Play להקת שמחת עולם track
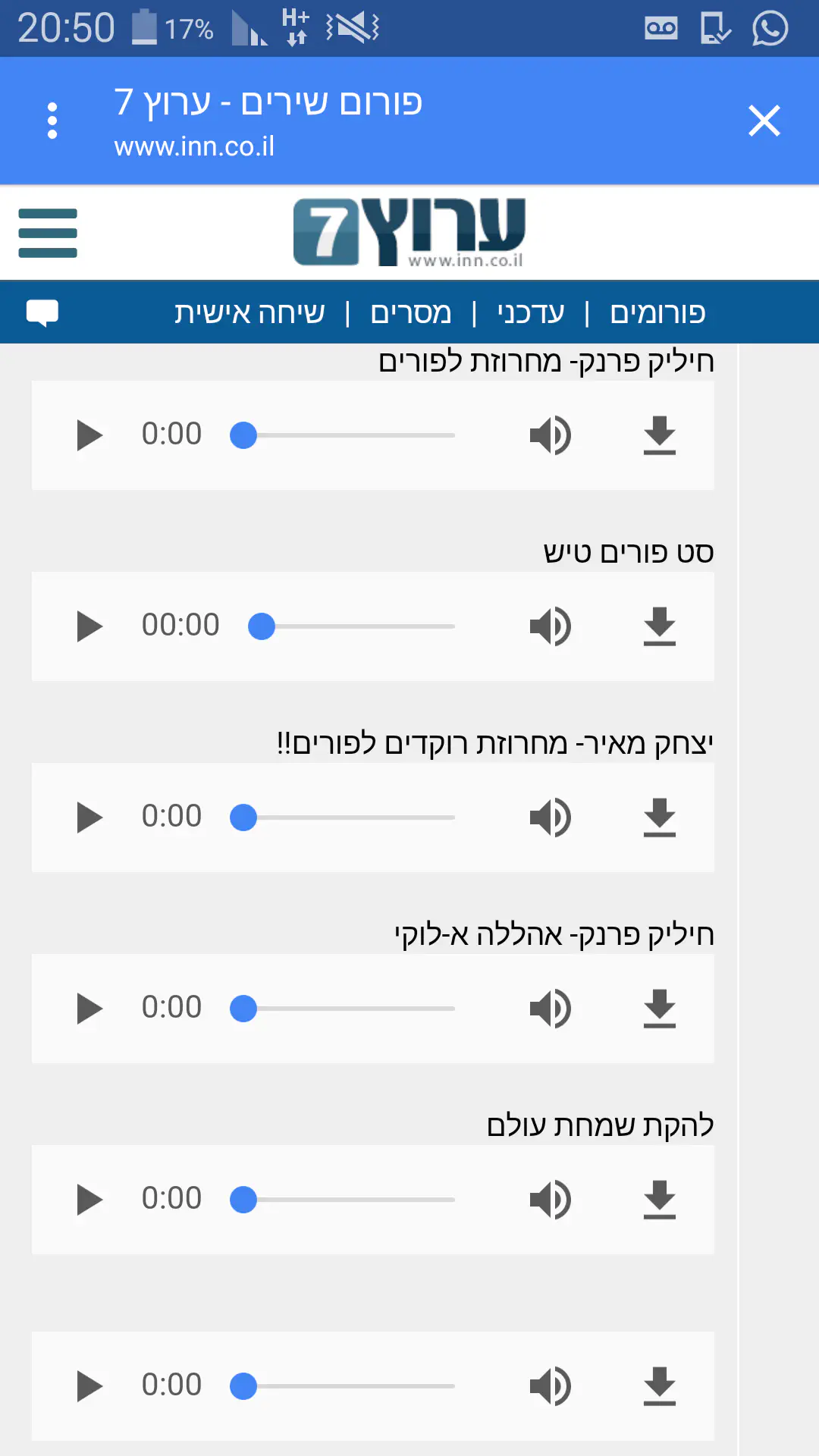819x1456 pixels. [x=89, y=1200]
